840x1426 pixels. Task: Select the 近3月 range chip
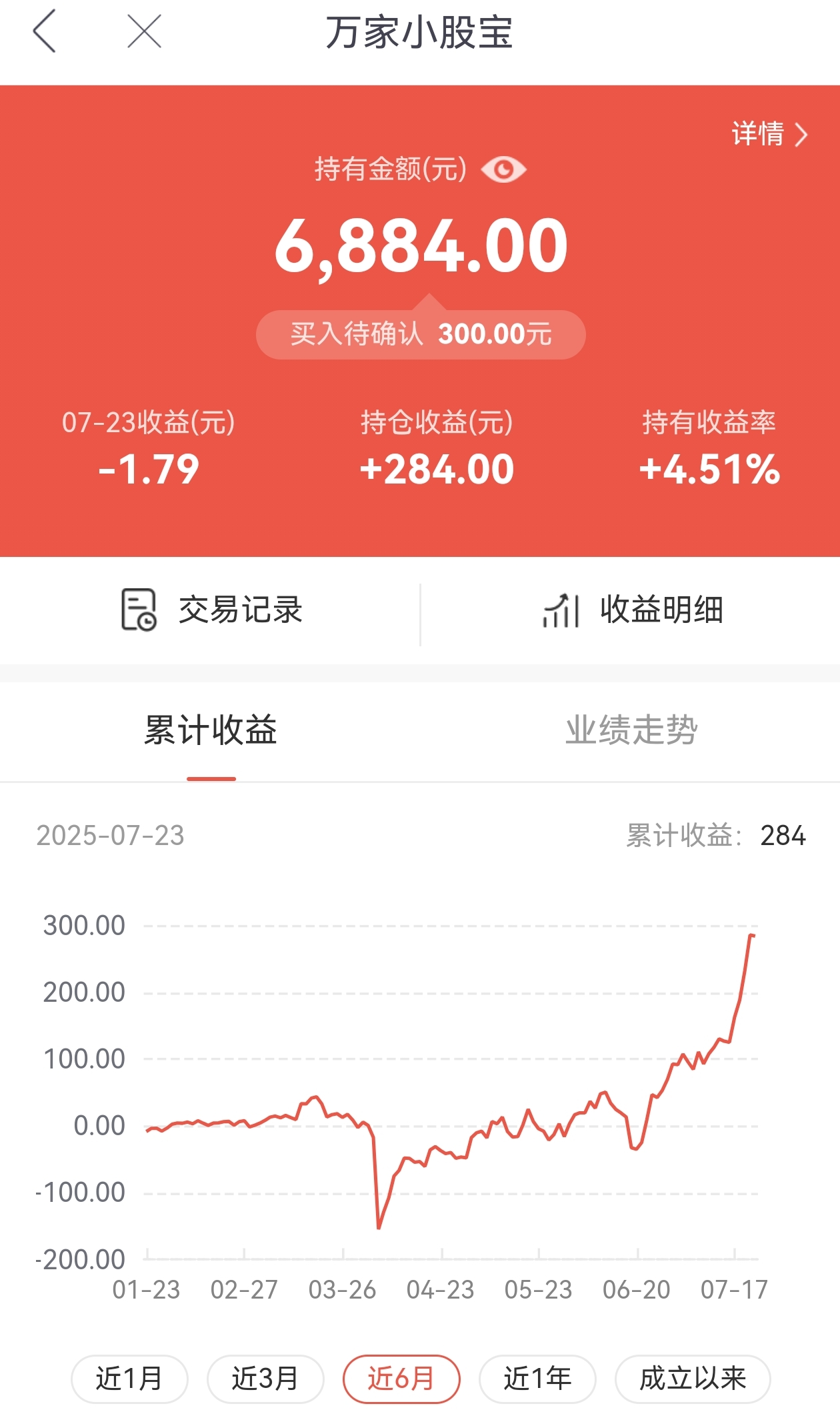tap(265, 1379)
